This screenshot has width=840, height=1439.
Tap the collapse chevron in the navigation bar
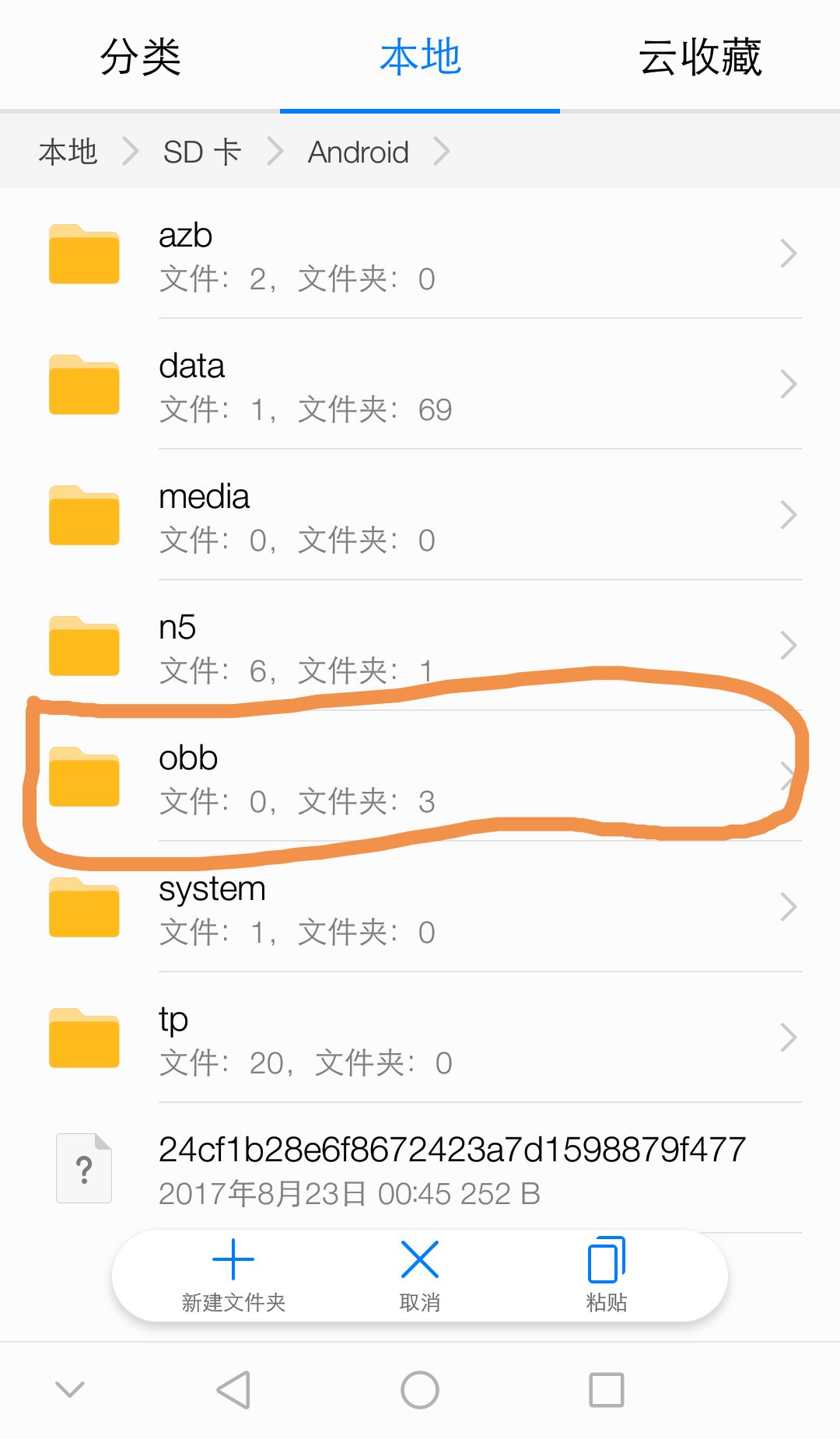pos(69,1390)
